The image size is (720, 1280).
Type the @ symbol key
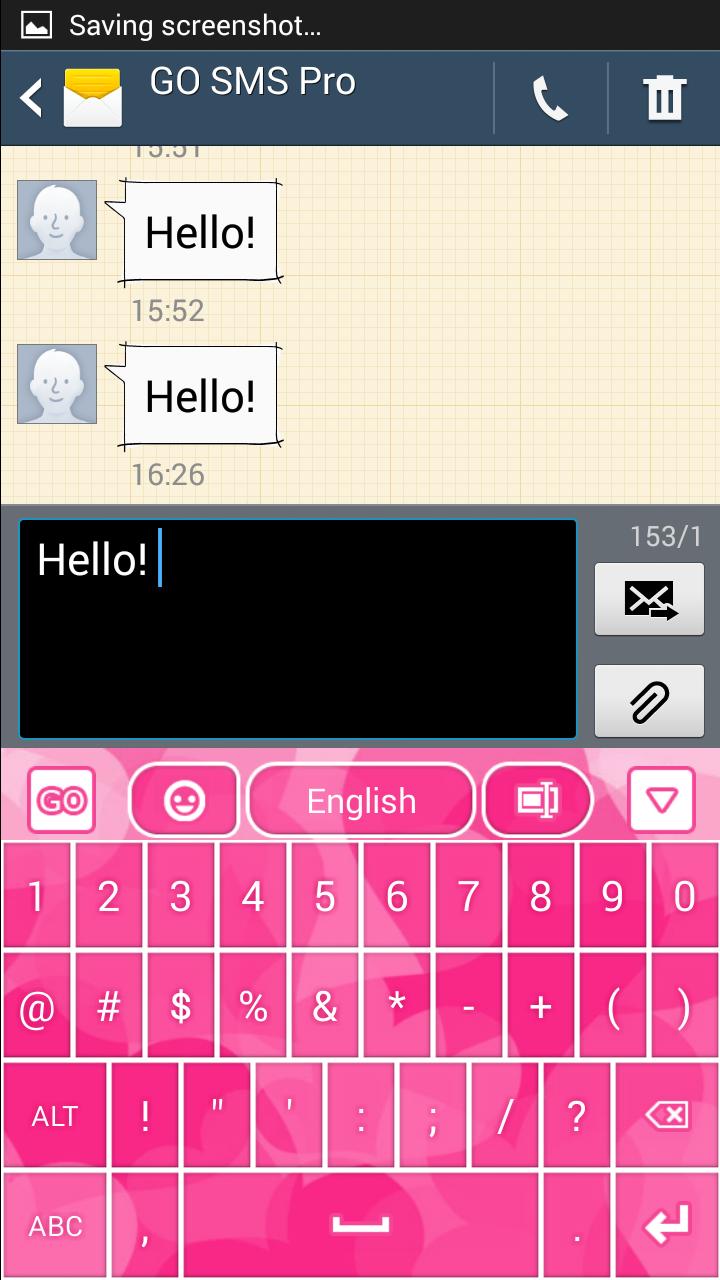pyautogui.click(x=36, y=1007)
